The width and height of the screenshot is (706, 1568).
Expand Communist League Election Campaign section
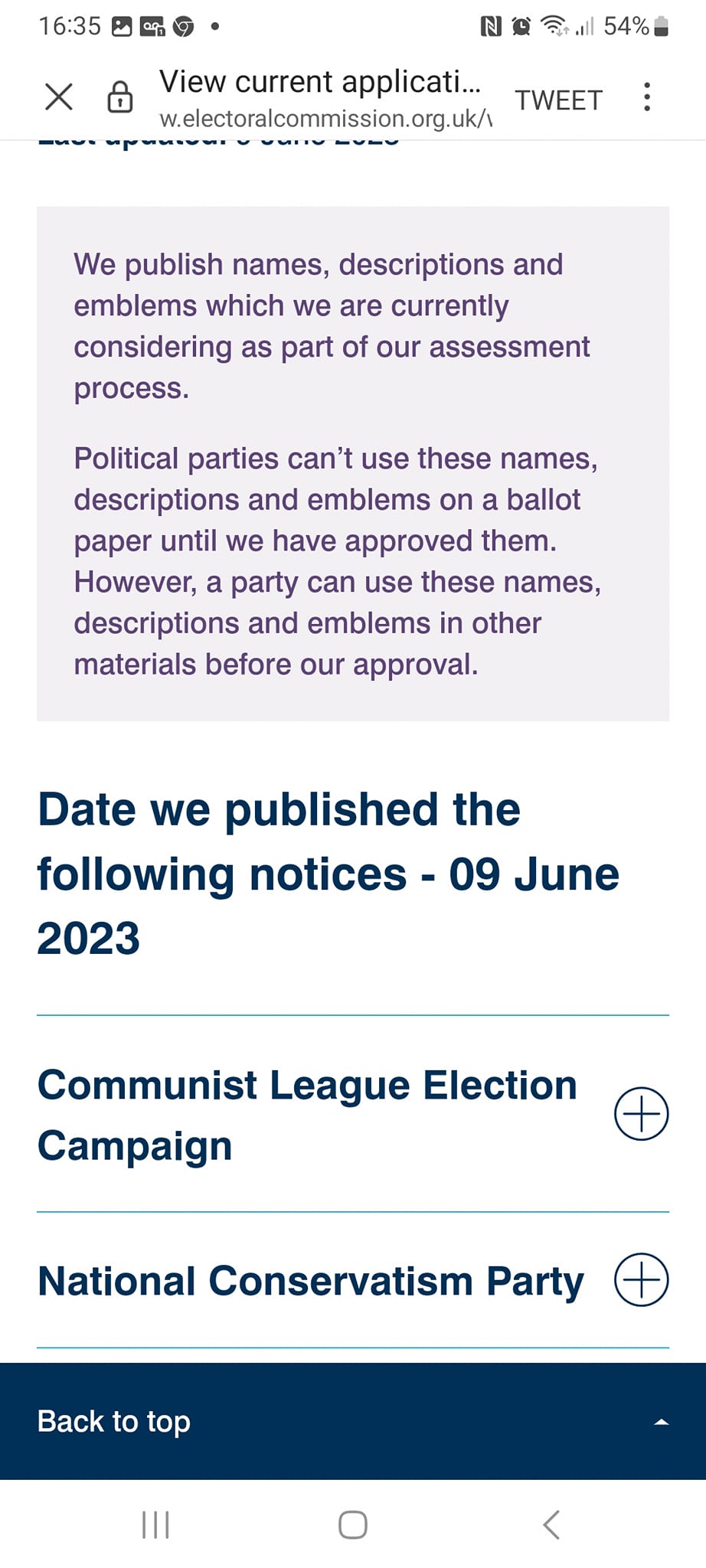[641, 1113]
